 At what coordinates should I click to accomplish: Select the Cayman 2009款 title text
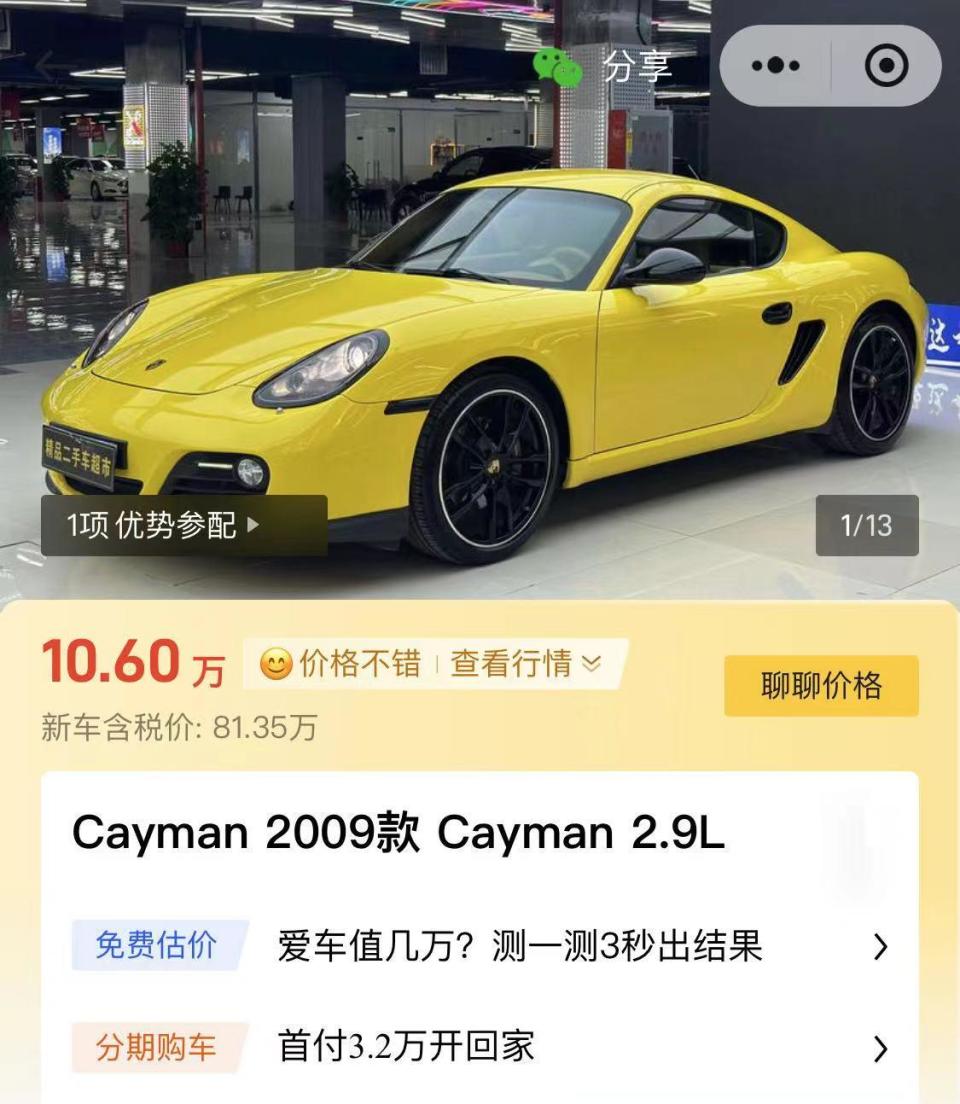[x=400, y=831]
